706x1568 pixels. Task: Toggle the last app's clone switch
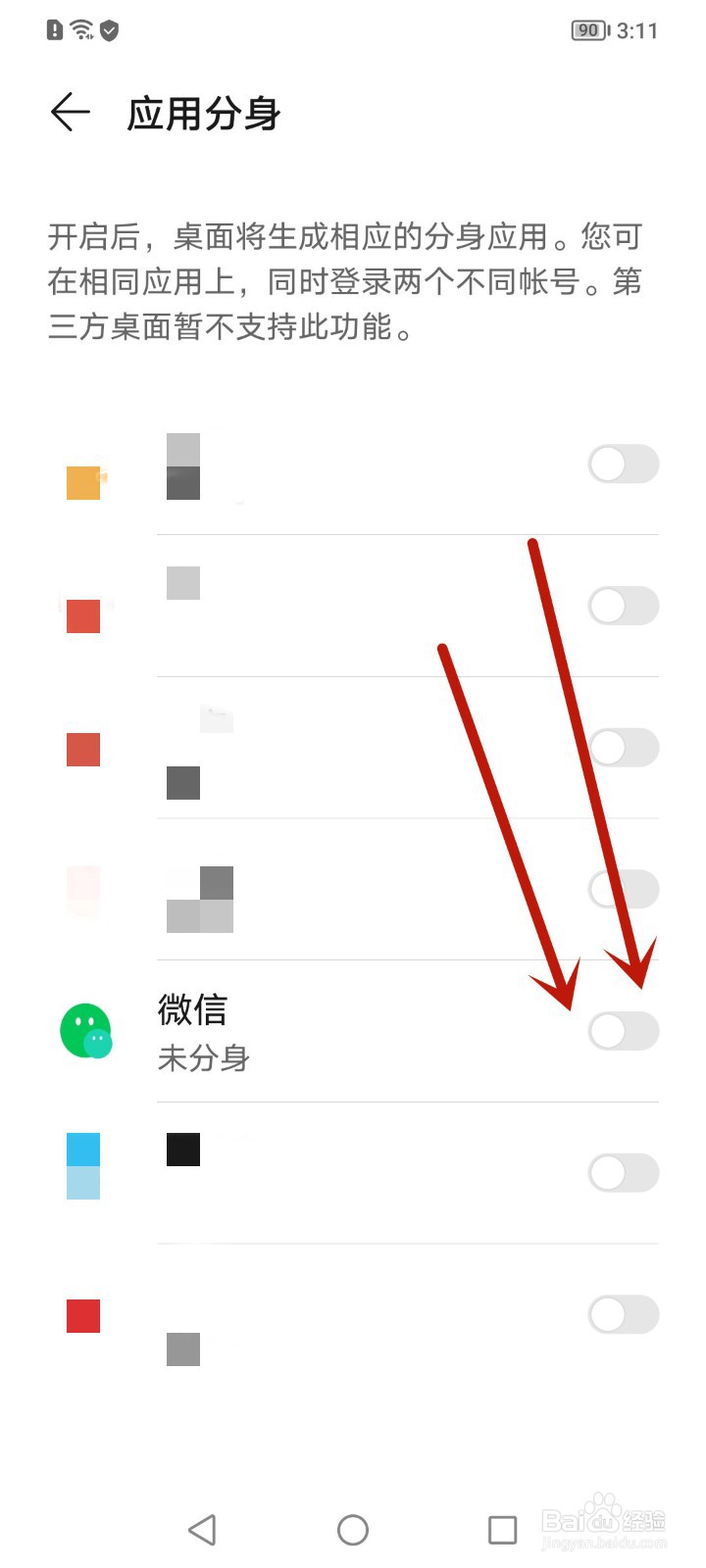pos(624,1315)
